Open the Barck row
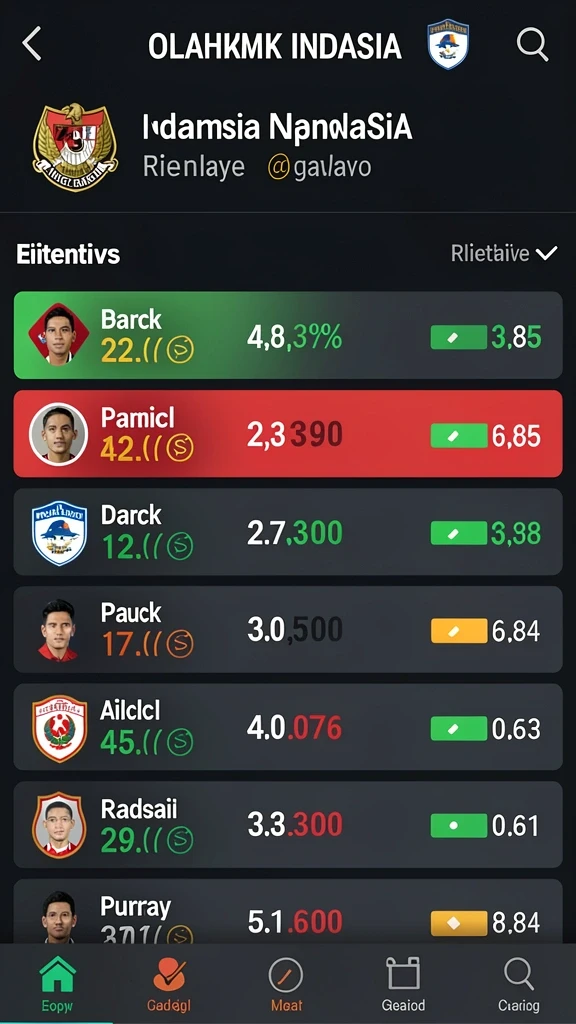The width and height of the screenshot is (576, 1024). point(288,335)
